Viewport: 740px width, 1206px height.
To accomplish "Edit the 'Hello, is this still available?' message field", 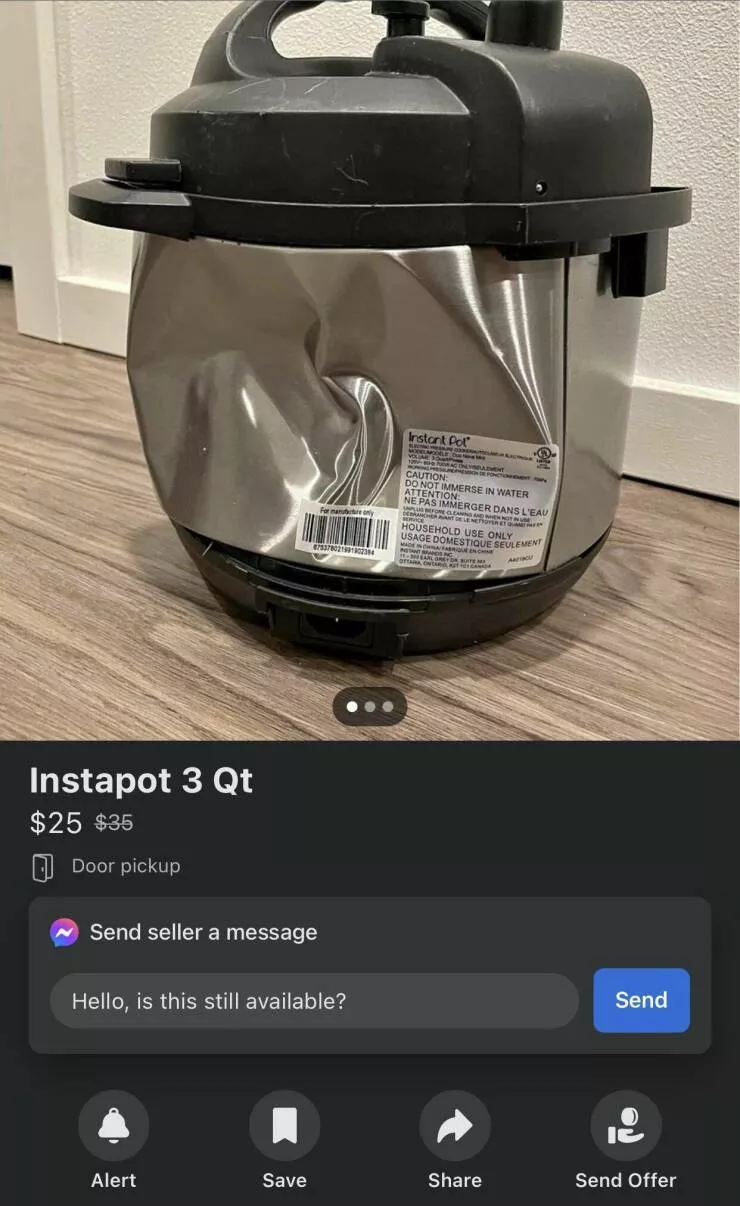I will tap(314, 1001).
